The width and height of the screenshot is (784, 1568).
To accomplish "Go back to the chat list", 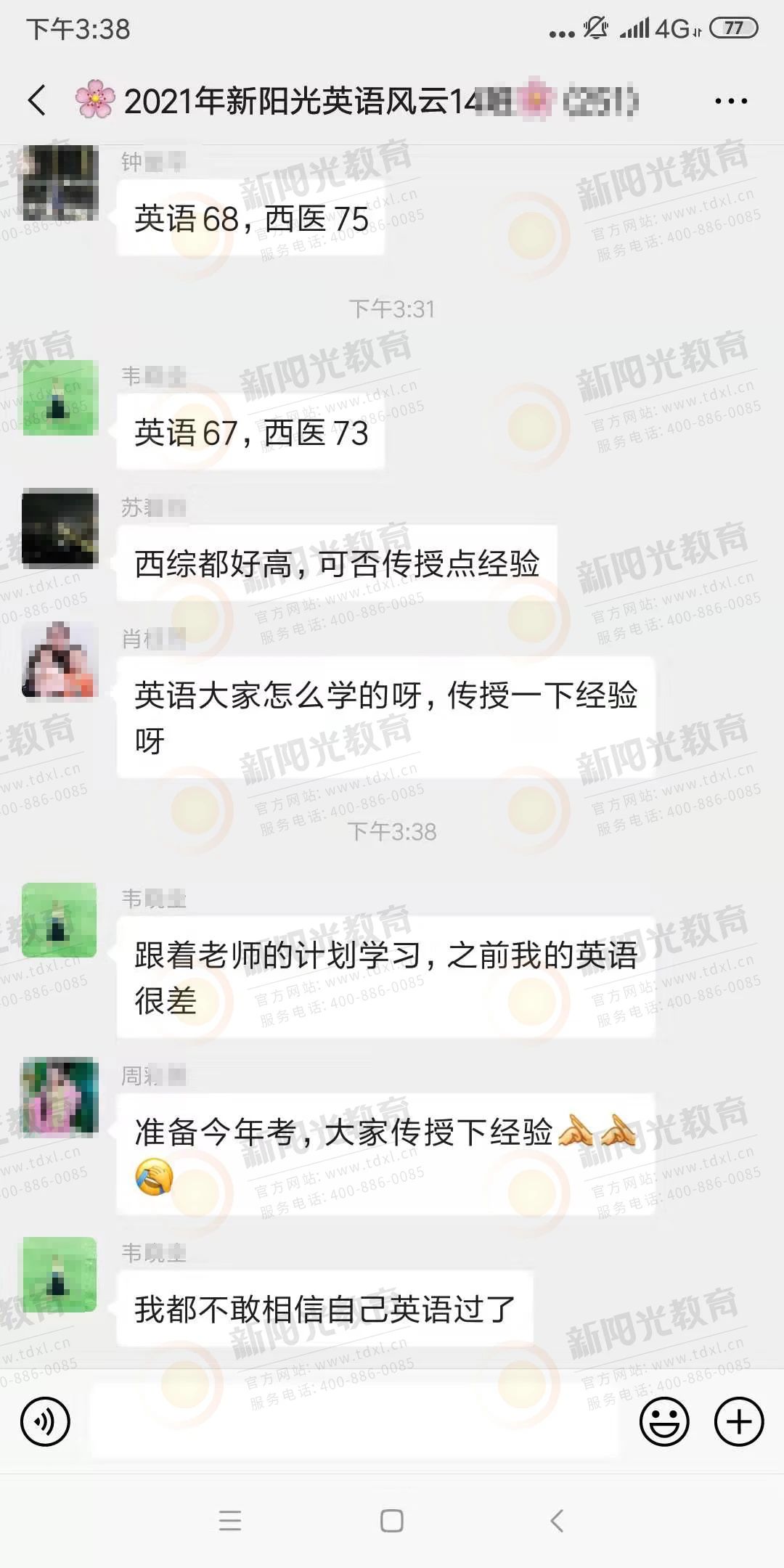I will coord(36,100).
